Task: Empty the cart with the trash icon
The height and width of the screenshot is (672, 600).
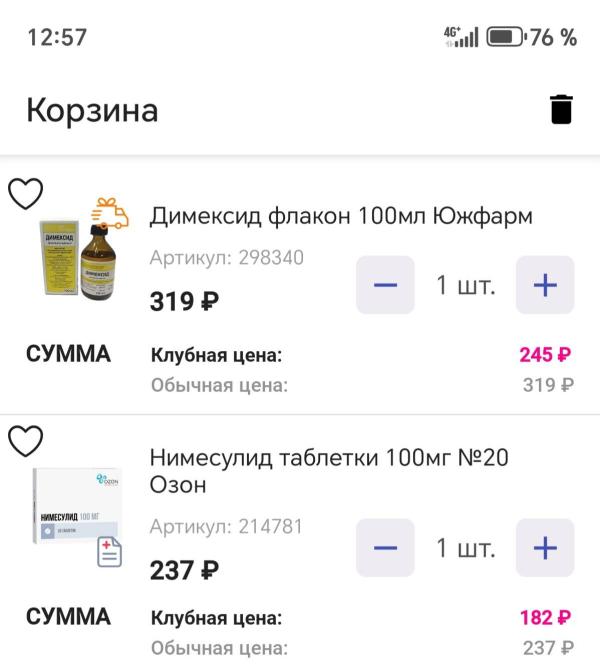Action: pyautogui.click(x=562, y=109)
